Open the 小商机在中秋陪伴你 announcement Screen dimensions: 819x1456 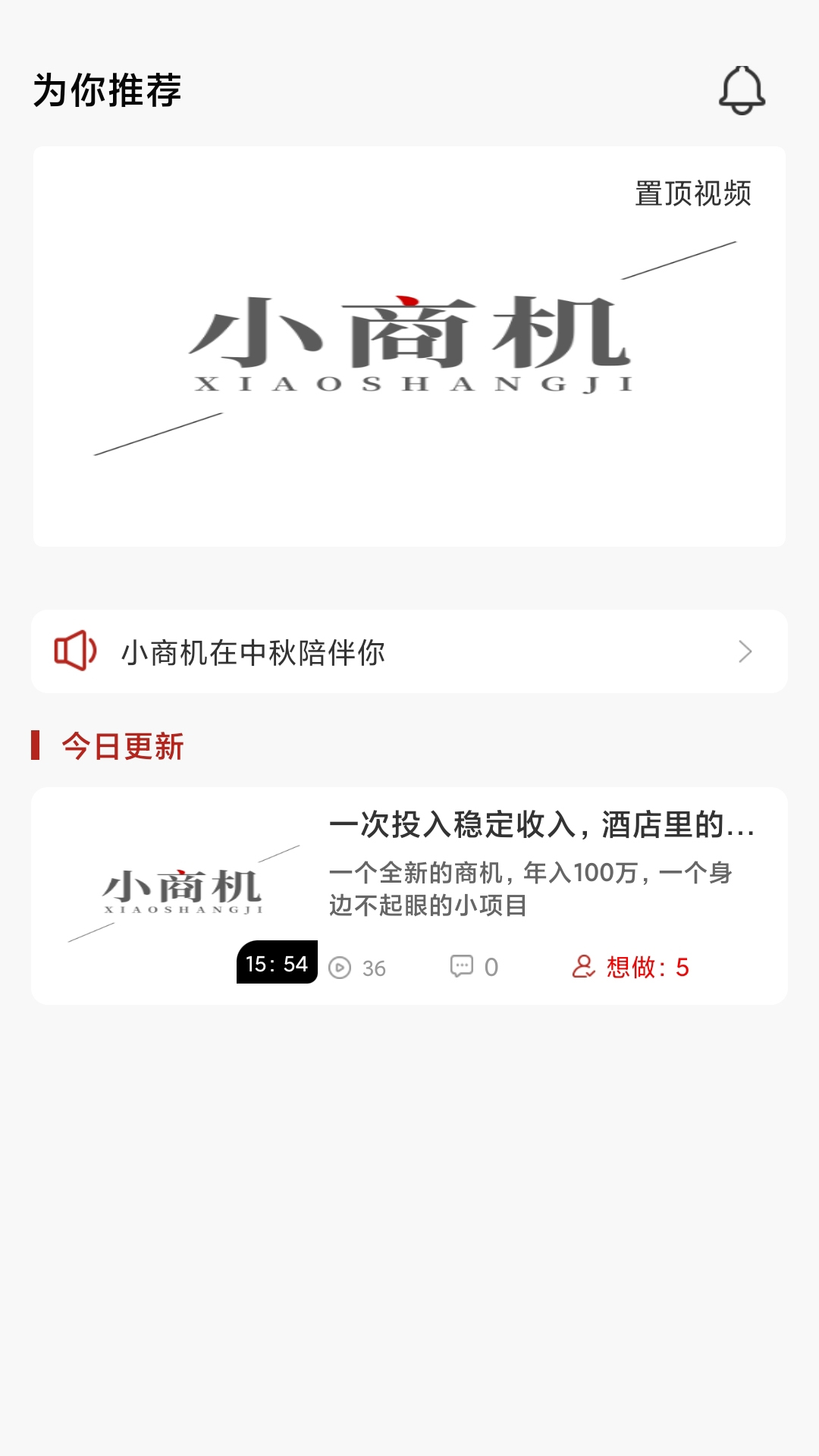coord(254,651)
